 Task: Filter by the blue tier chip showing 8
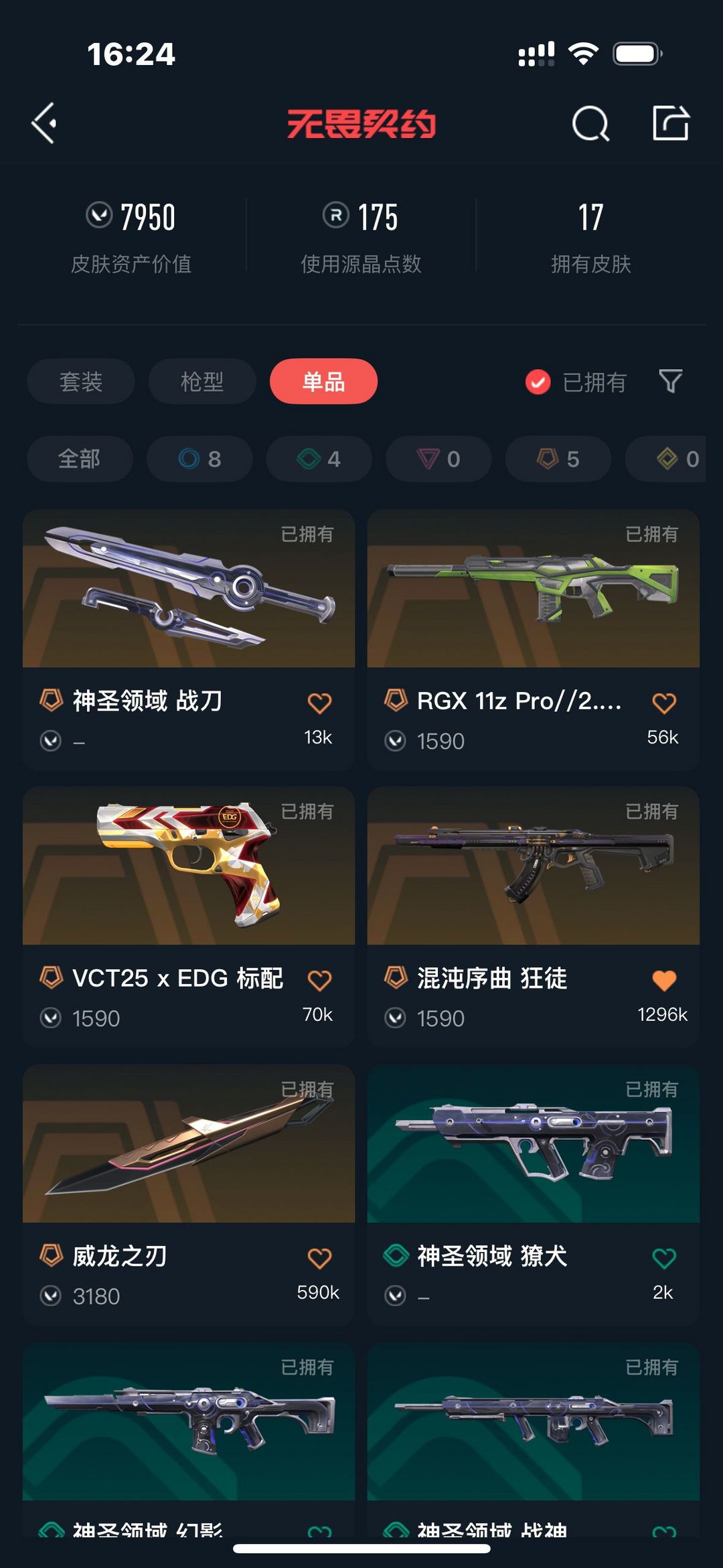(x=199, y=459)
